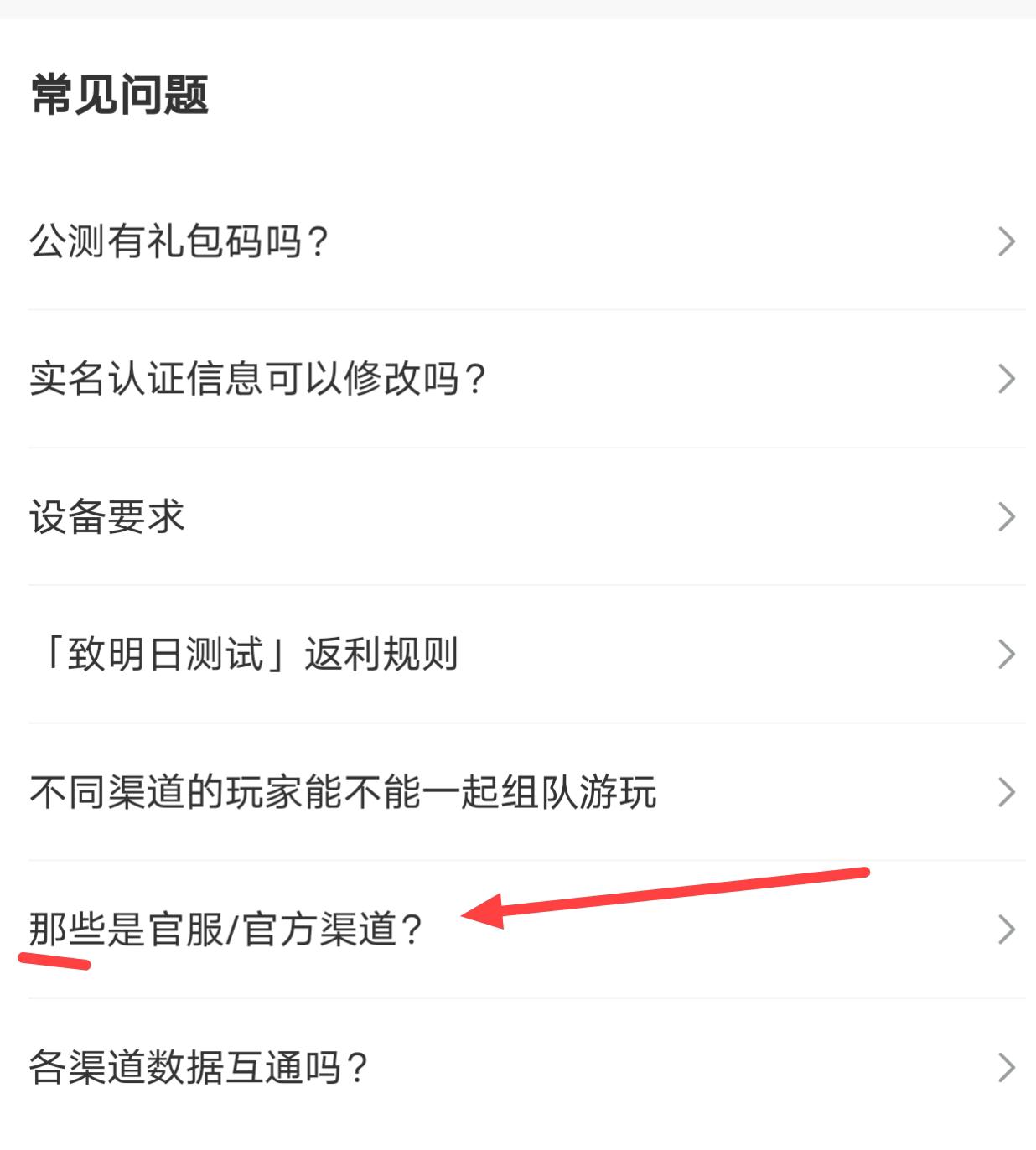
Task: Open 实名认证信息可以修改吗？ question
Action: coord(258,380)
